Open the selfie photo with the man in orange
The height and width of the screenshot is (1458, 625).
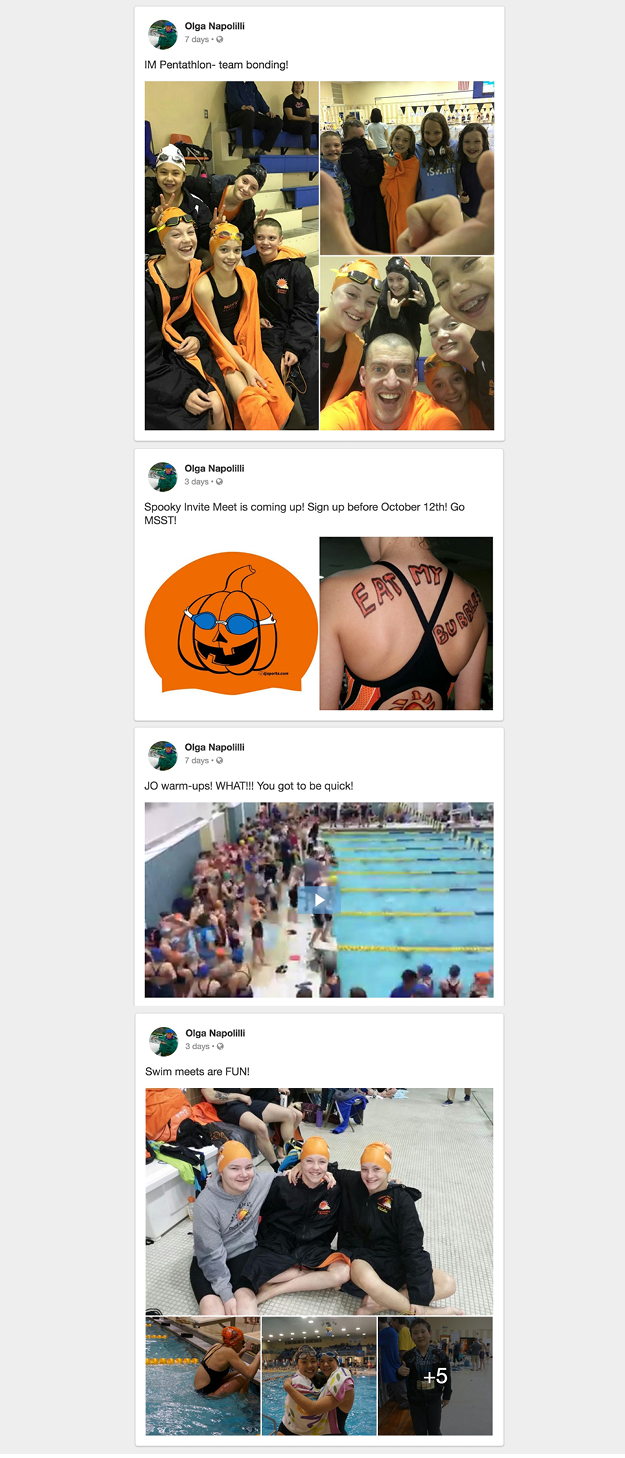tap(406, 344)
